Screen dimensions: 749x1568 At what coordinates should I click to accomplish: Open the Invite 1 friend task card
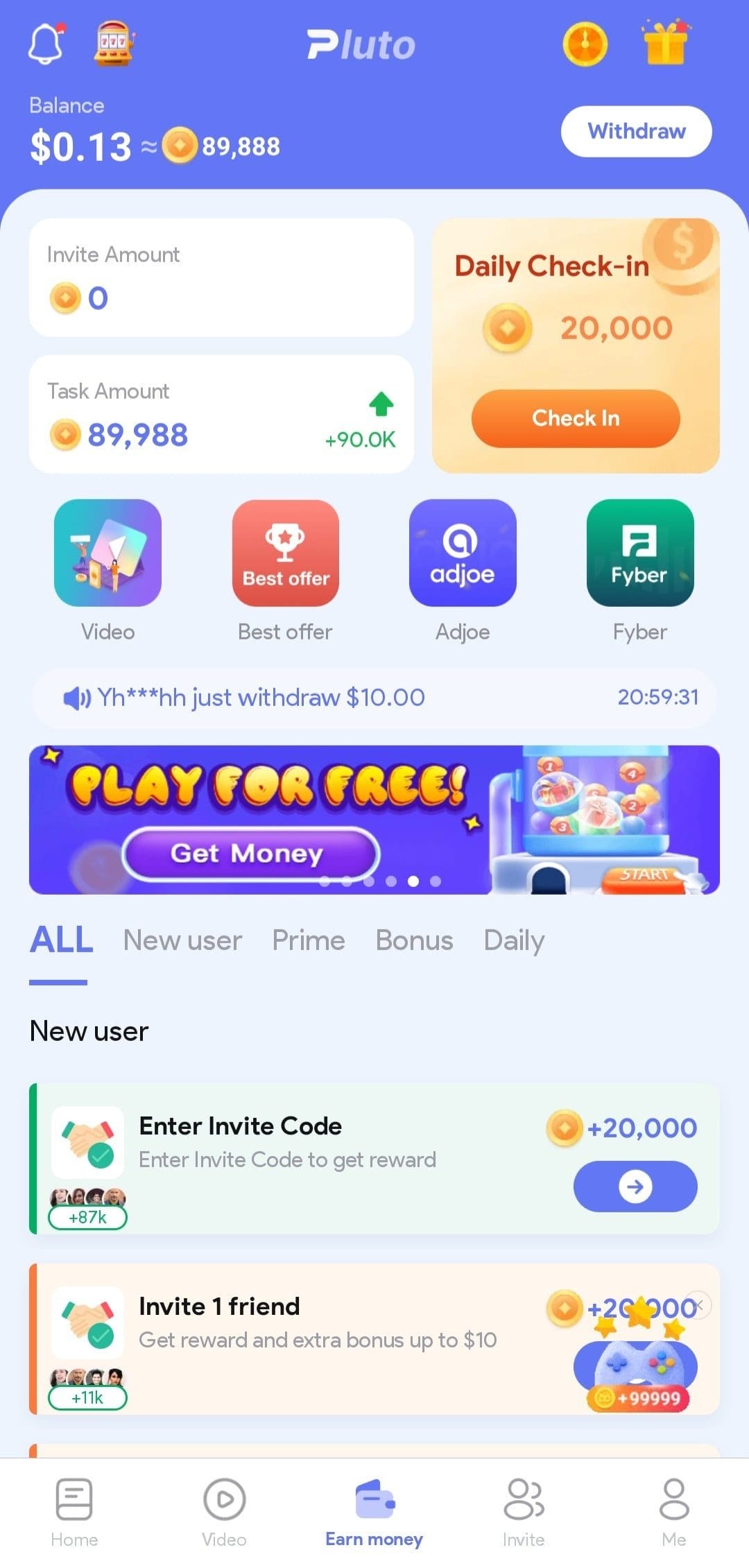pos(374,1338)
